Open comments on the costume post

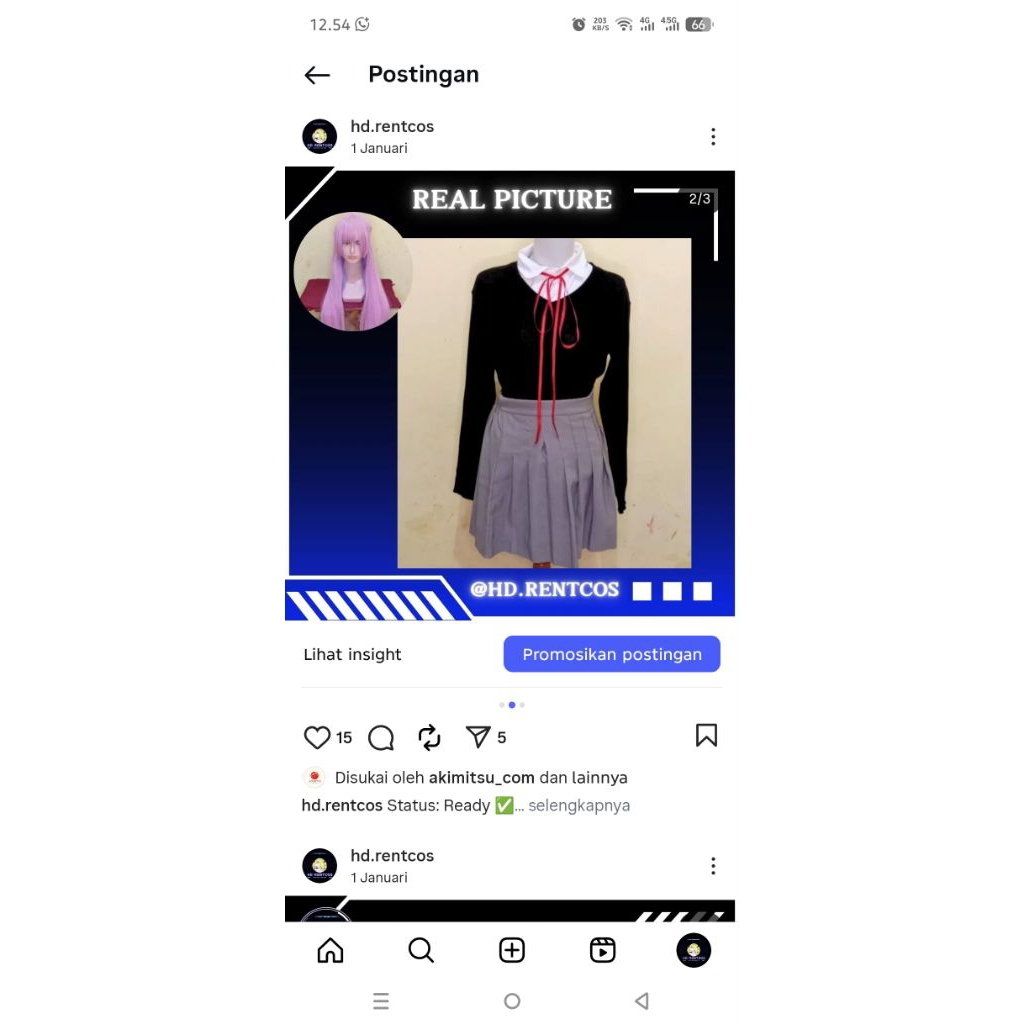pyautogui.click(x=381, y=738)
